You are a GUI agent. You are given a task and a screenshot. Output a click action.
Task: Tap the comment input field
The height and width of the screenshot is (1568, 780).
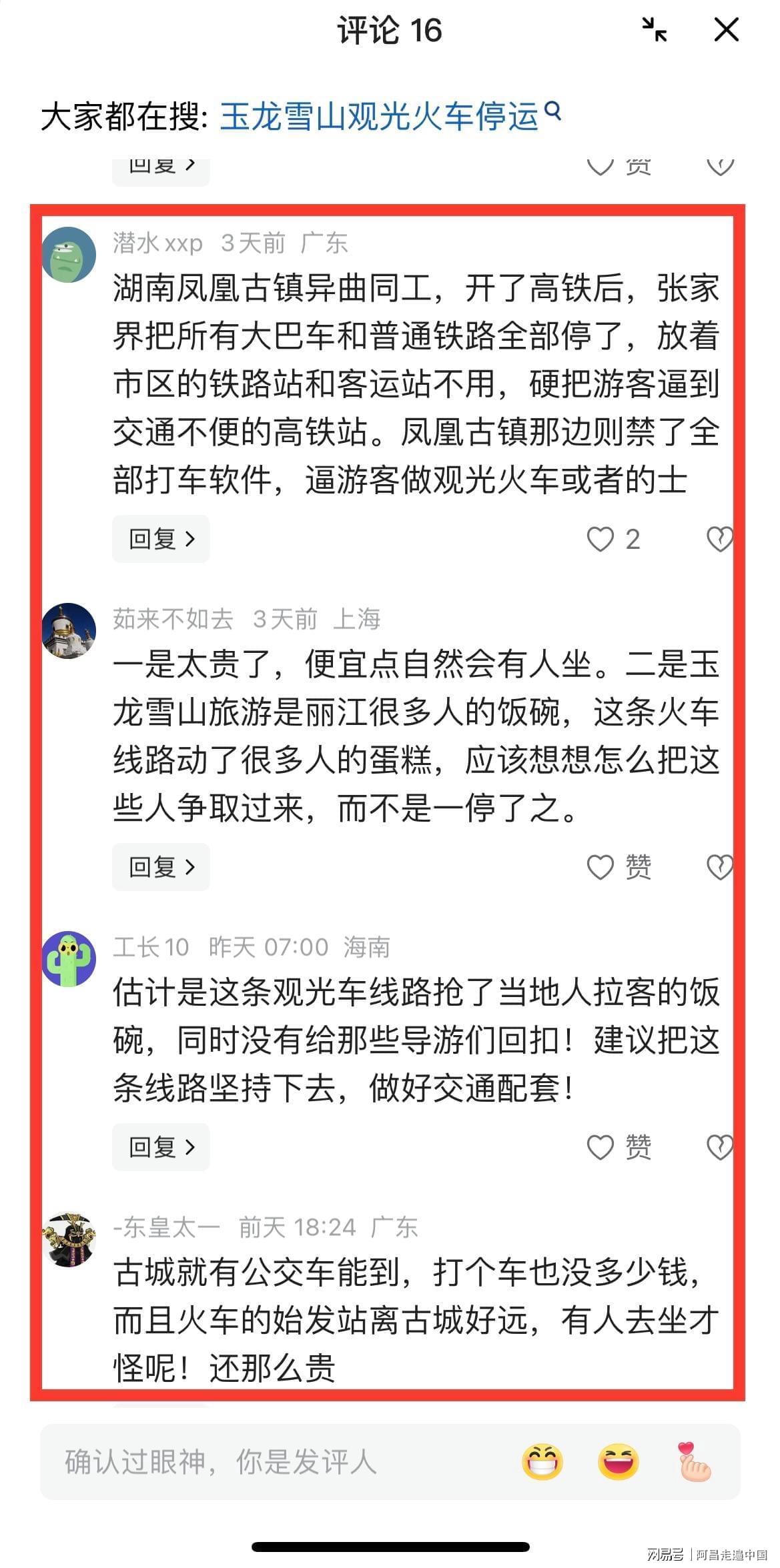pyautogui.click(x=267, y=1463)
